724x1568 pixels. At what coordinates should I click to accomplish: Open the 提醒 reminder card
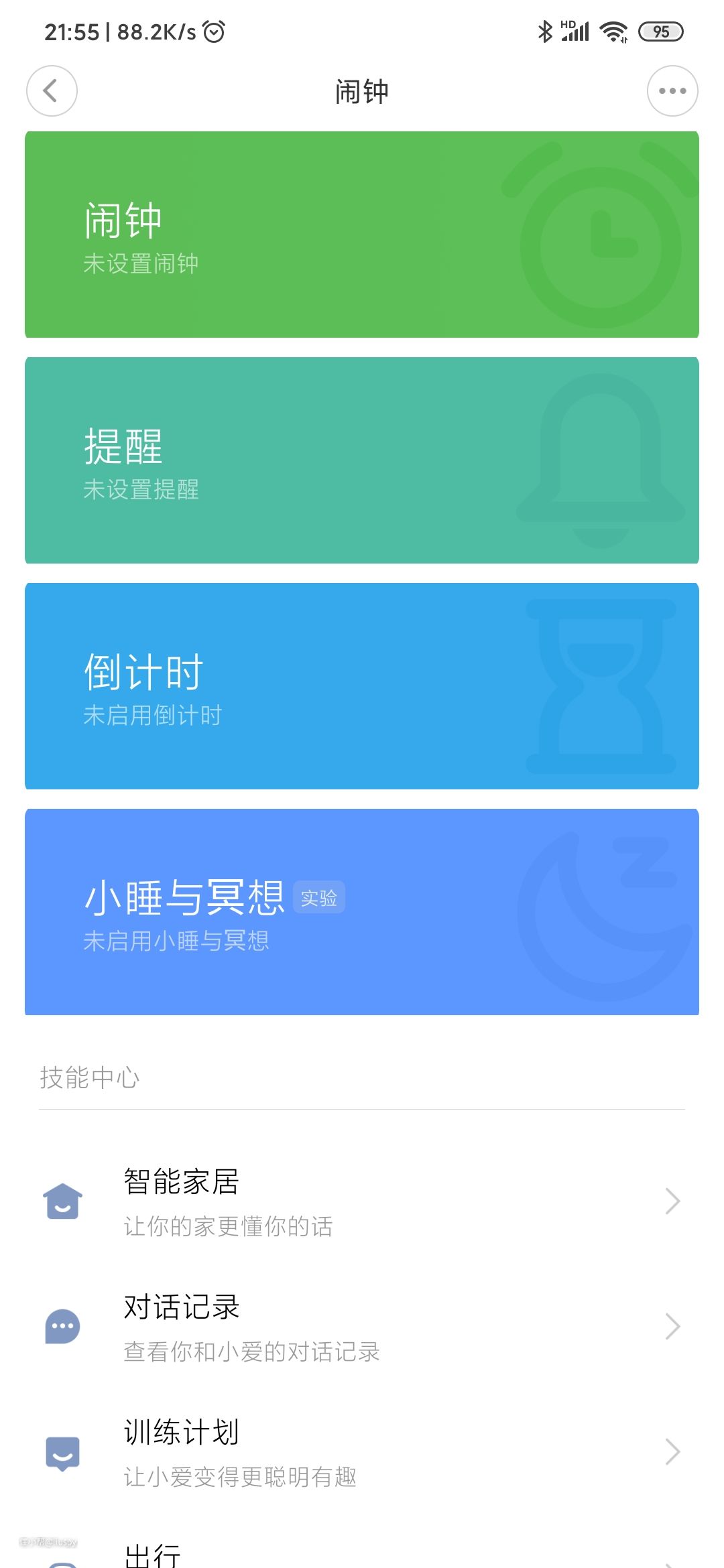point(362,460)
